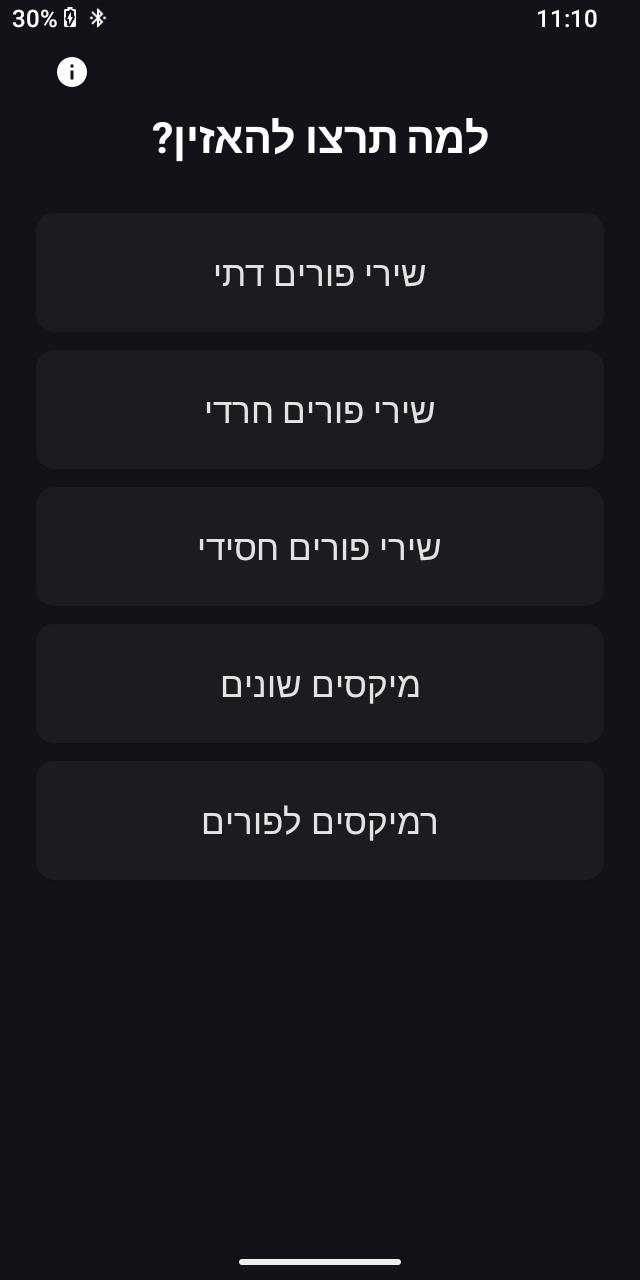640x1280 pixels.
Task: Choose שירי פורים חסידי option
Action: click(320, 546)
